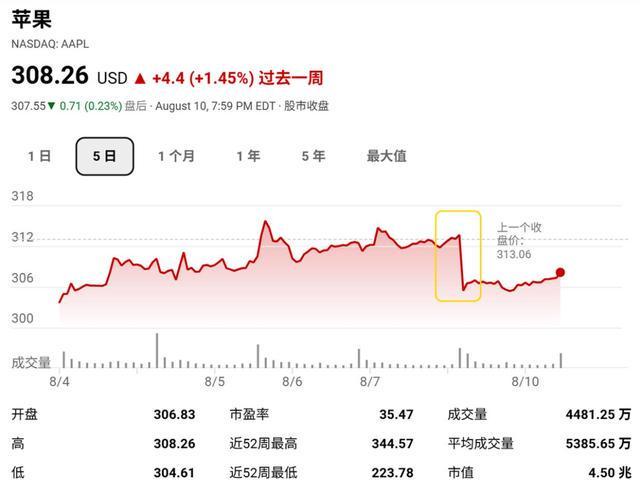Select the 5日 time range tab
Viewport: 640px width, 489px height.
(x=105, y=156)
